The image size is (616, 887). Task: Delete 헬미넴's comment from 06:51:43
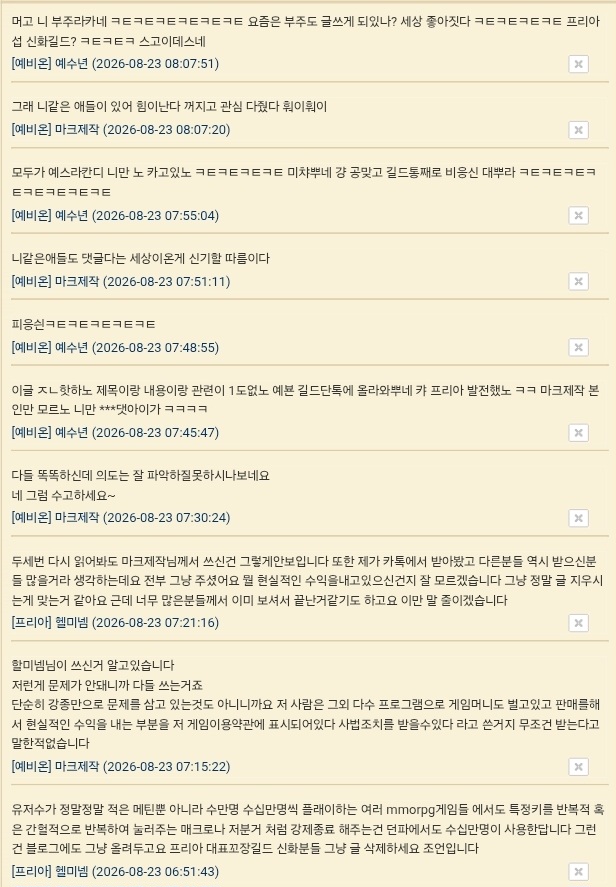[x=578, y=872]
